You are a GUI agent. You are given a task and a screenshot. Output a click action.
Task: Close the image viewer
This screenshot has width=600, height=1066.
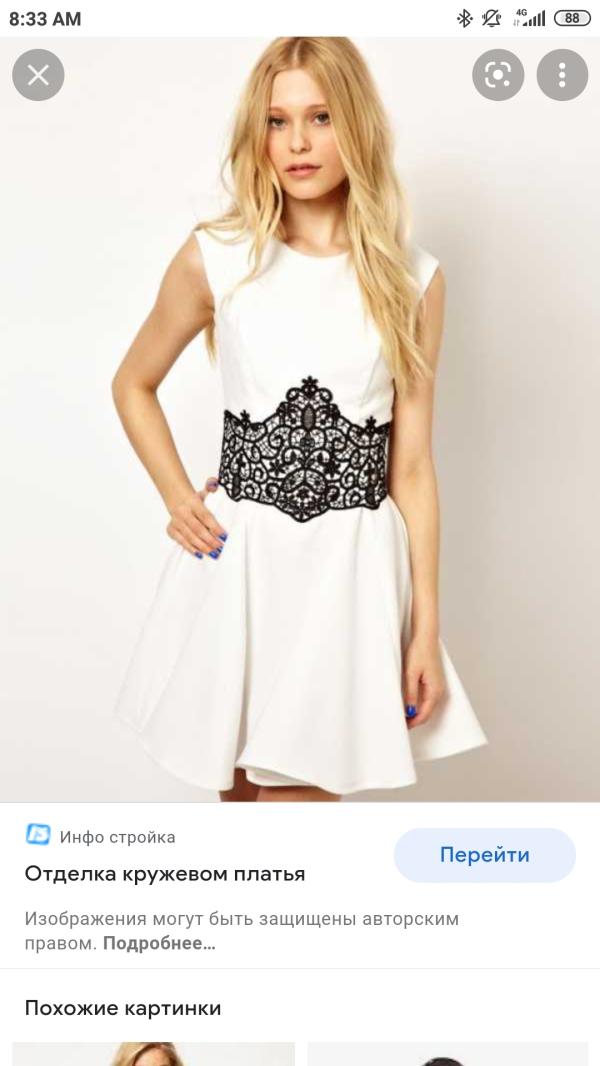(x=38, y=75)
